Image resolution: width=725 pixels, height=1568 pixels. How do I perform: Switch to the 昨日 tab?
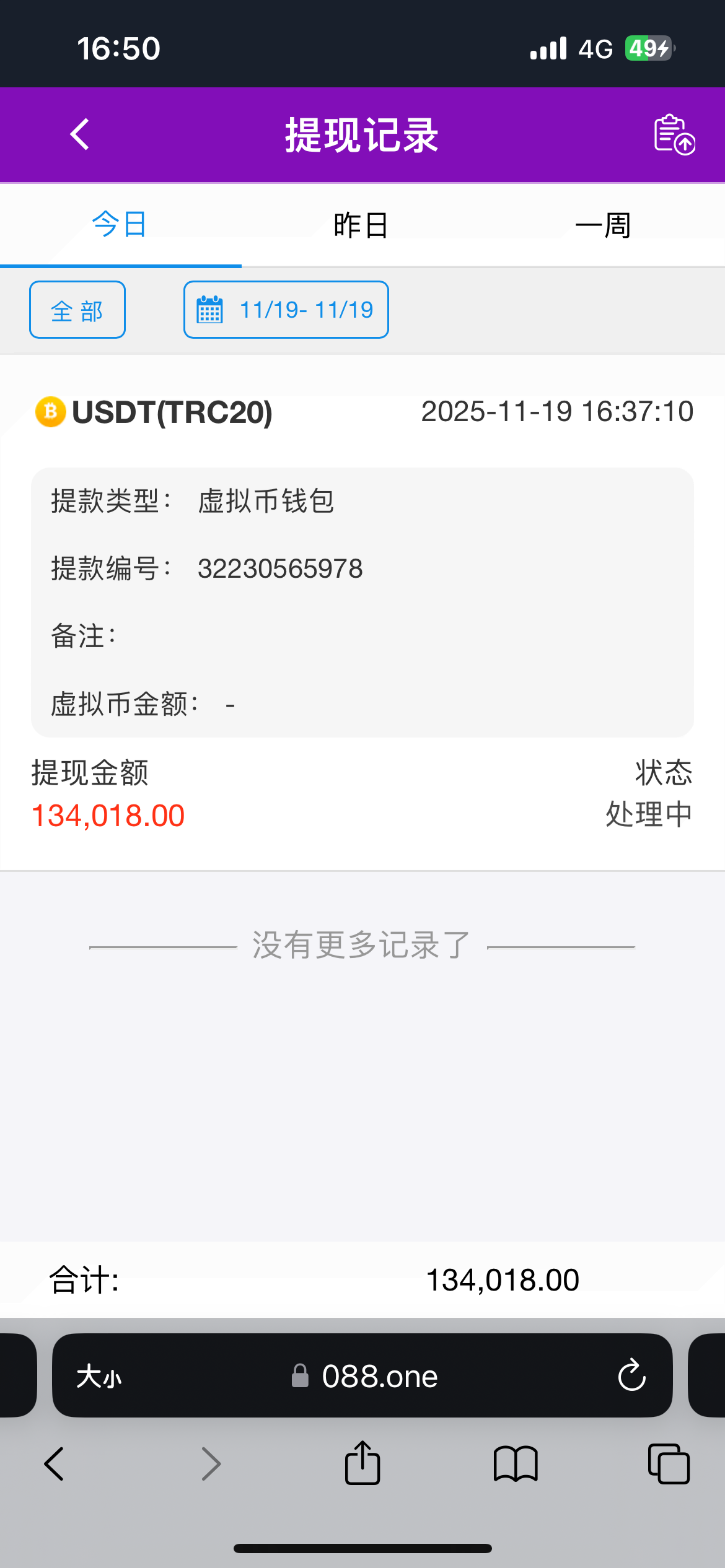[361, 225]
